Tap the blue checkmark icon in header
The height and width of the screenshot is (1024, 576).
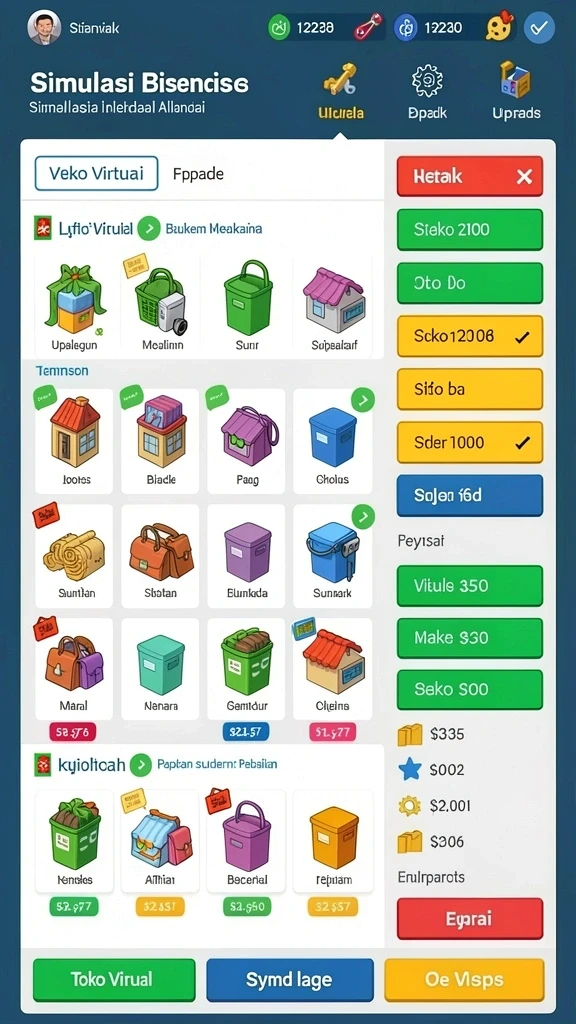[x=539, y=27]
